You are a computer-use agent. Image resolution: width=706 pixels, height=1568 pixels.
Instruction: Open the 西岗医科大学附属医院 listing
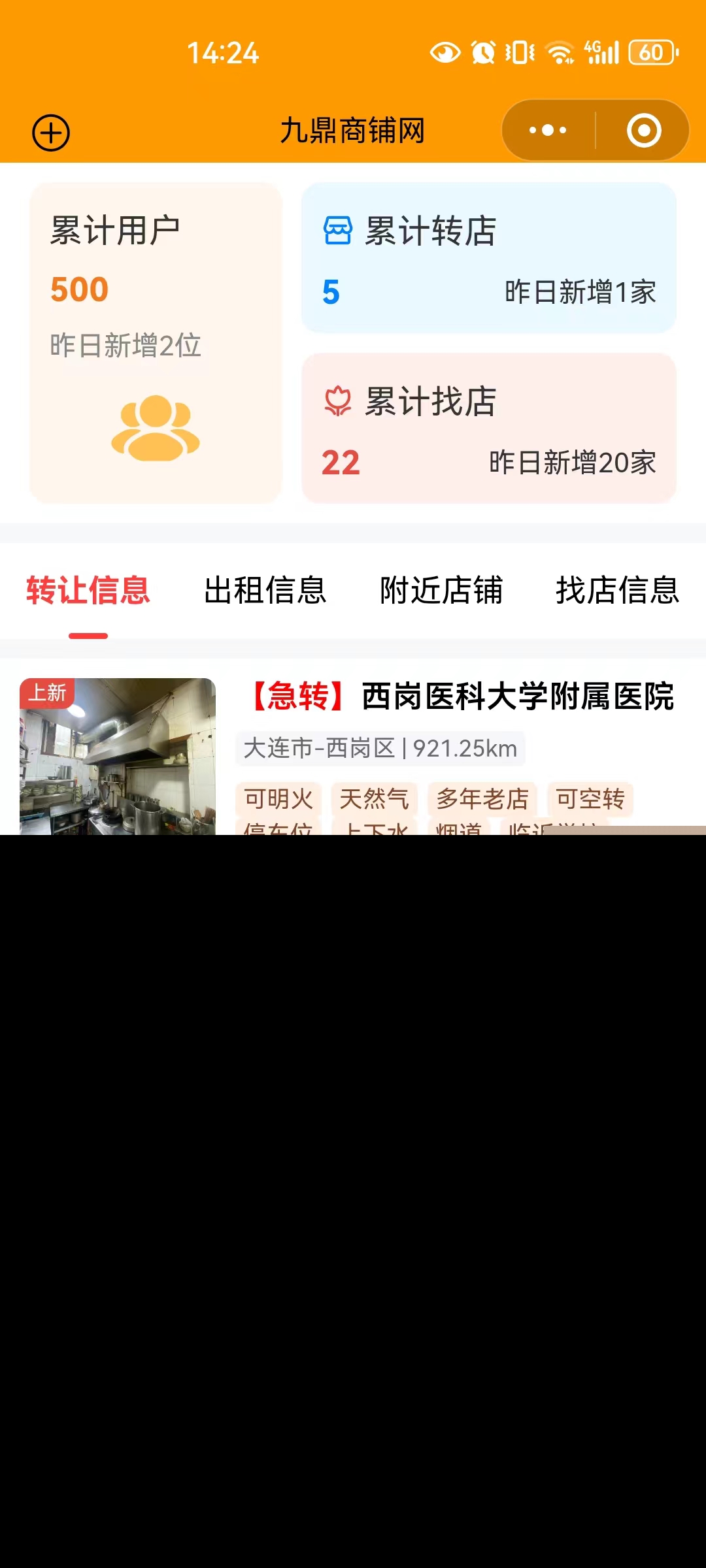click(461, 697)
